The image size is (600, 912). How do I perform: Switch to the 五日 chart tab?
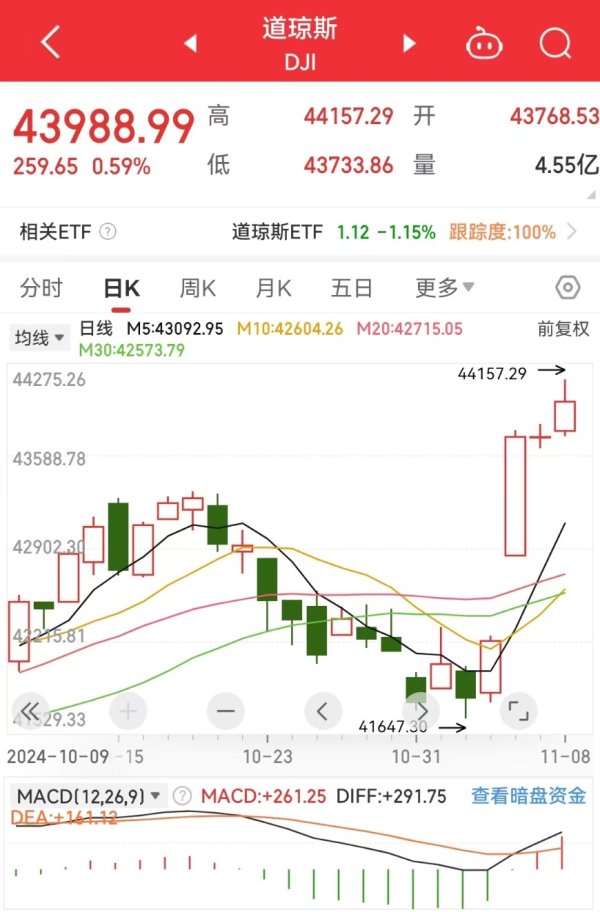click(352, 289)
